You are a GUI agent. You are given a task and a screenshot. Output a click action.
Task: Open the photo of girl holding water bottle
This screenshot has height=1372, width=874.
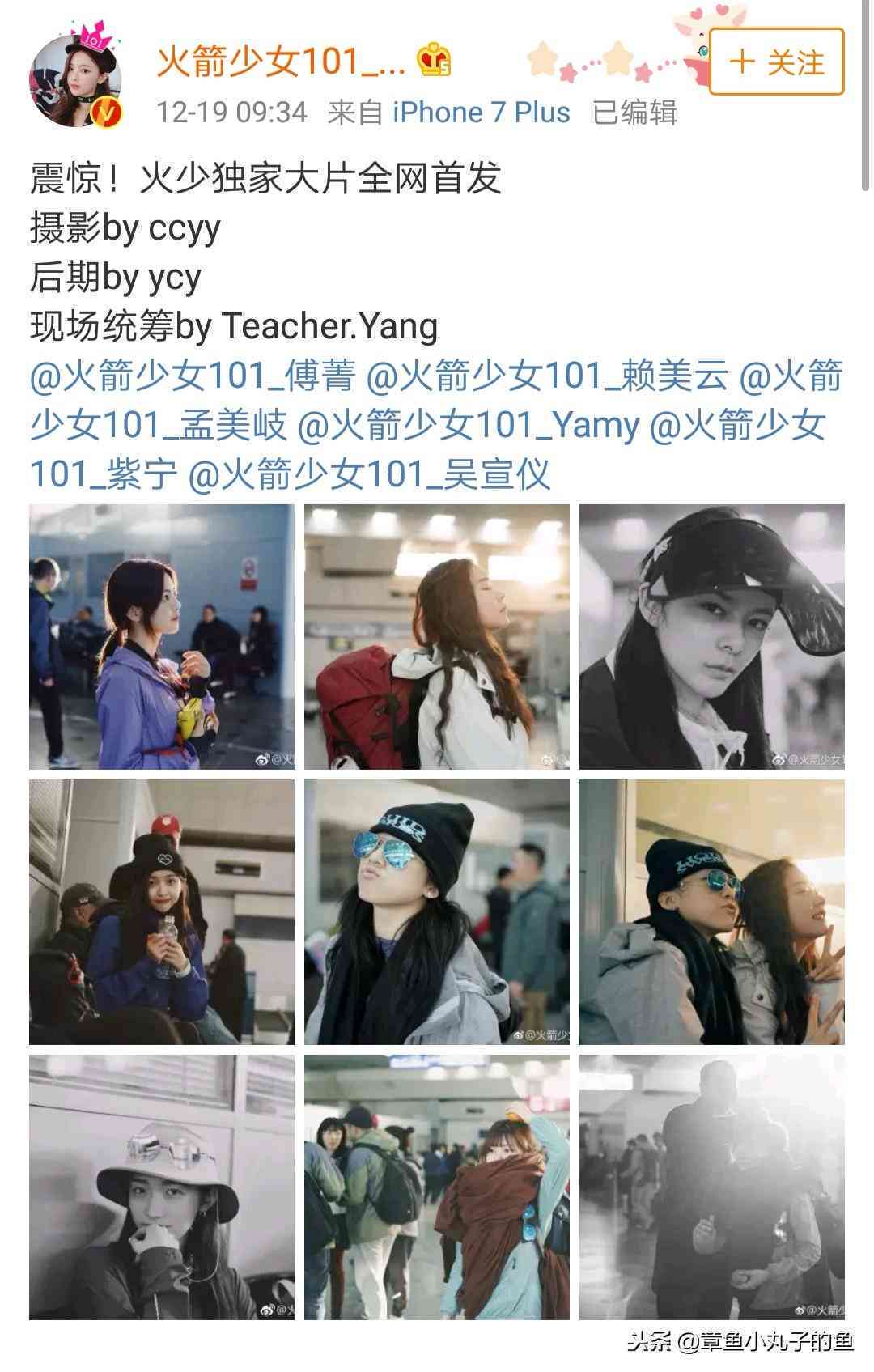pyautogui.click(x=162, y=911)
